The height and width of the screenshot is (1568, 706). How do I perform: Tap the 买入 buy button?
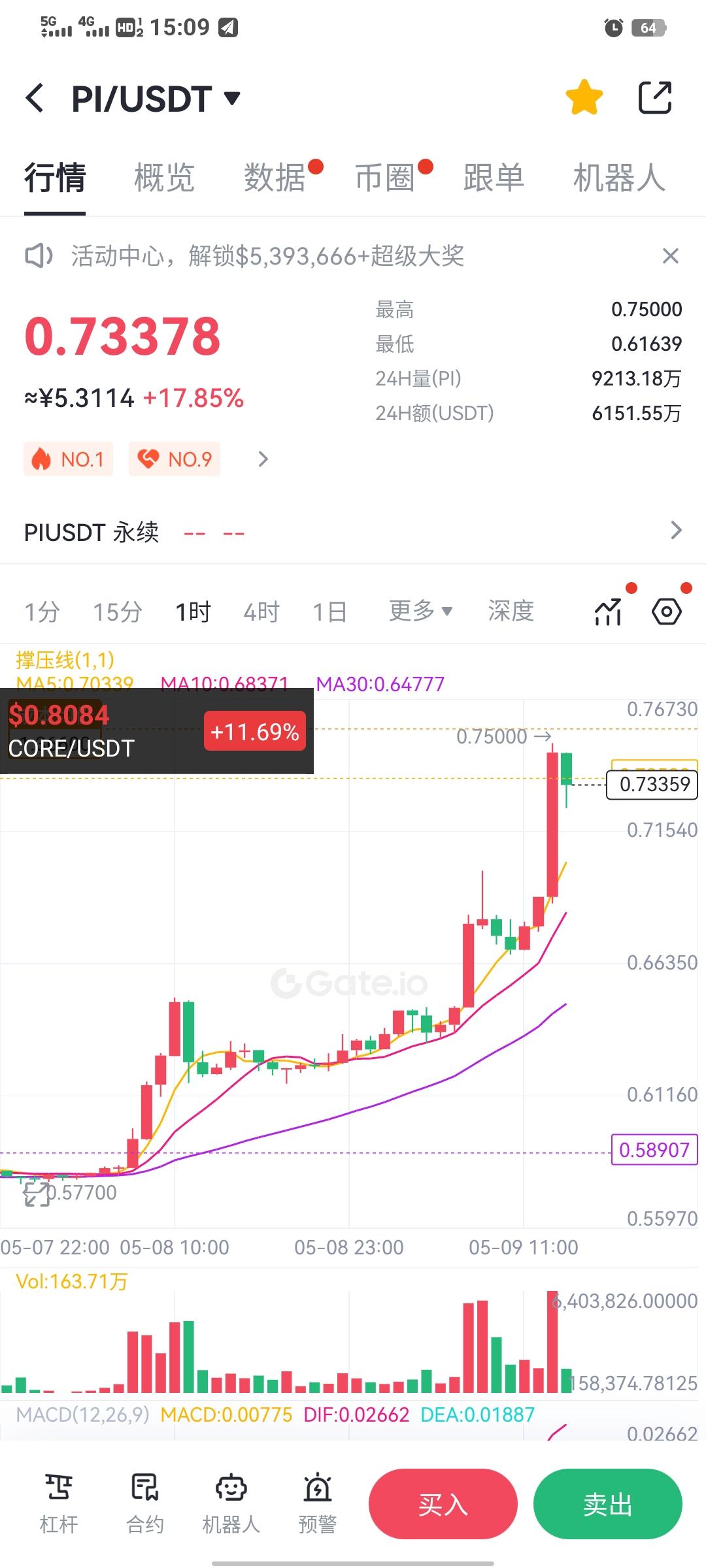(x=443, y=1504)
